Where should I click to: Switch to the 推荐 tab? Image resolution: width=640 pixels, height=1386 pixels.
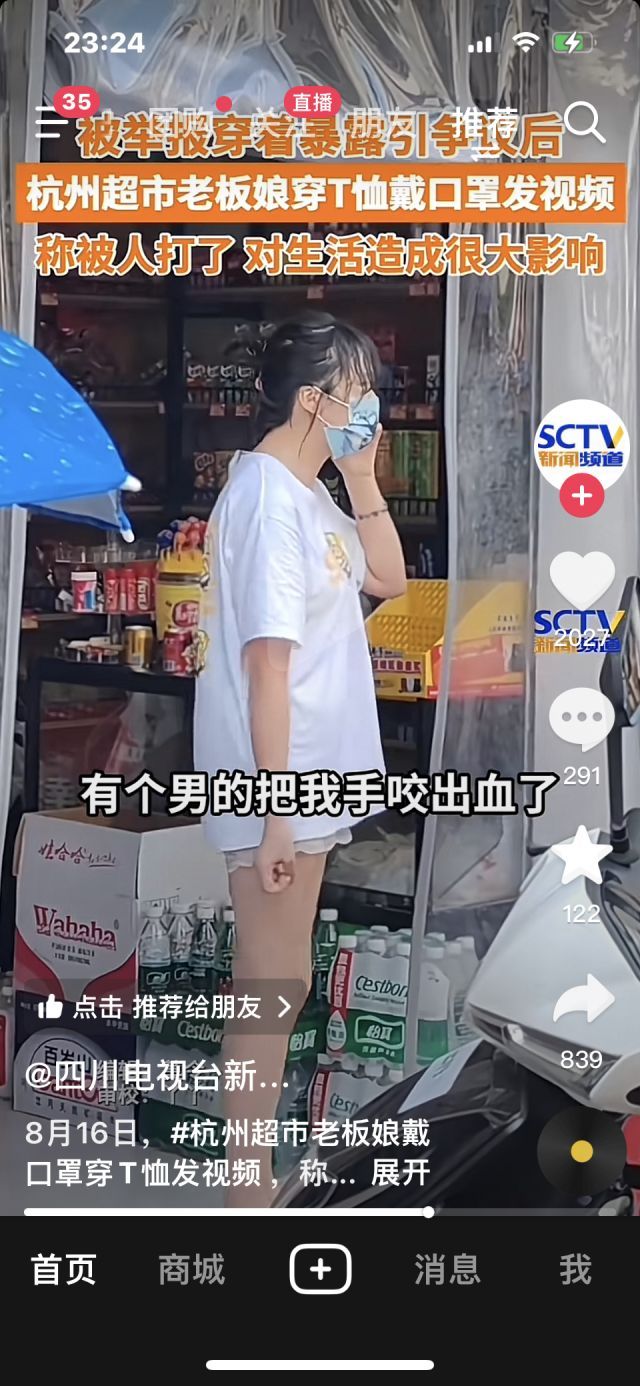click(x=486, y=121)
